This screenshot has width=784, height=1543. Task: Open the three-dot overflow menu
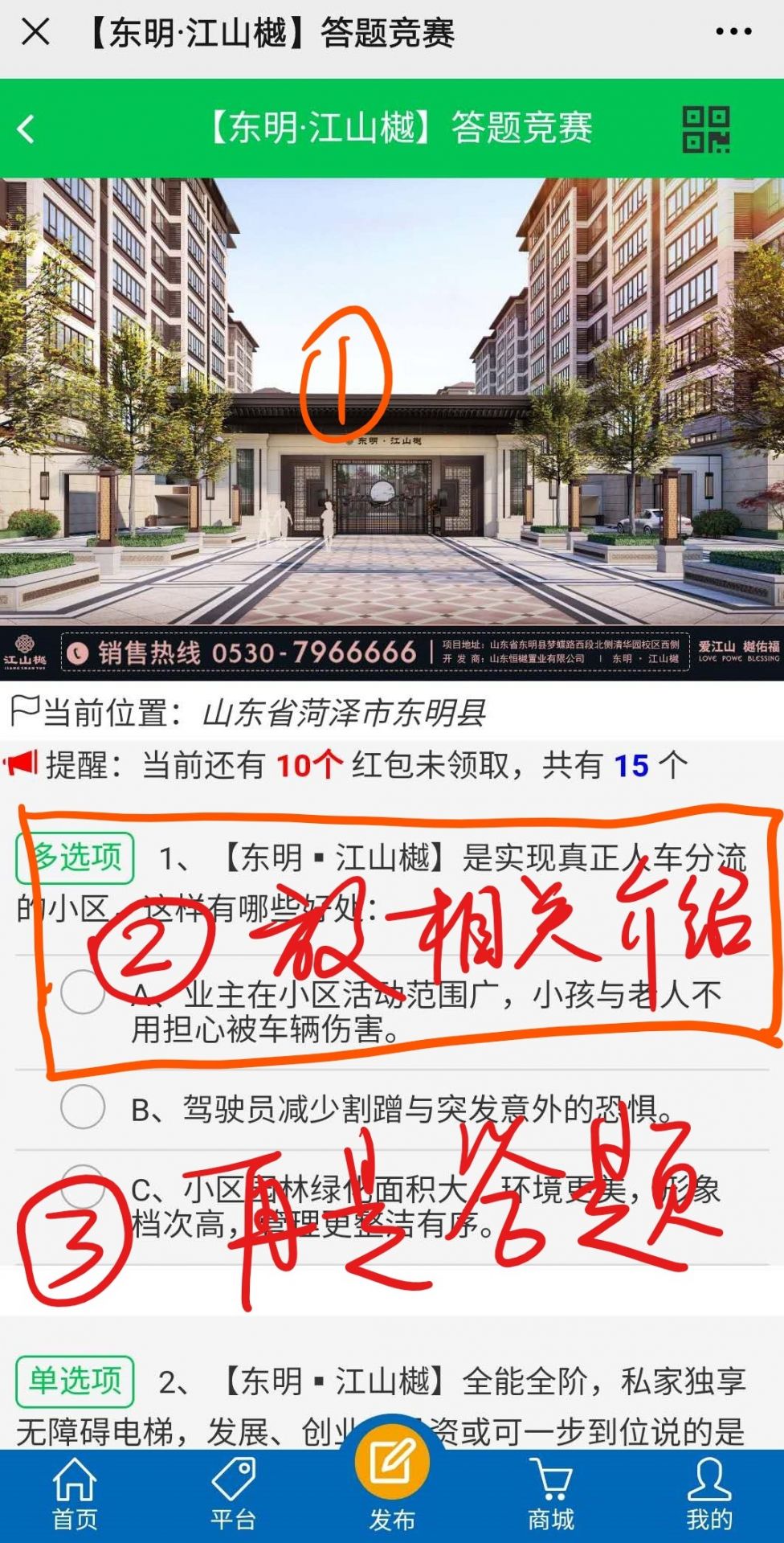pyautogui.click(x=733, y=32)
